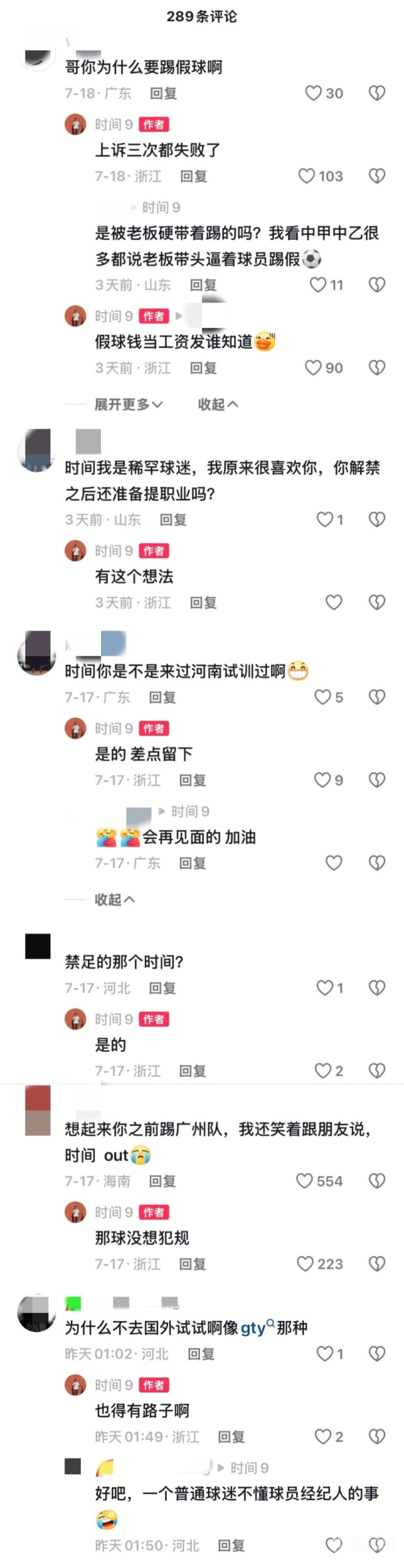Like the reply '会再见面的 加油'
This screenshot has width=404, height=1568.
point(333,863)
